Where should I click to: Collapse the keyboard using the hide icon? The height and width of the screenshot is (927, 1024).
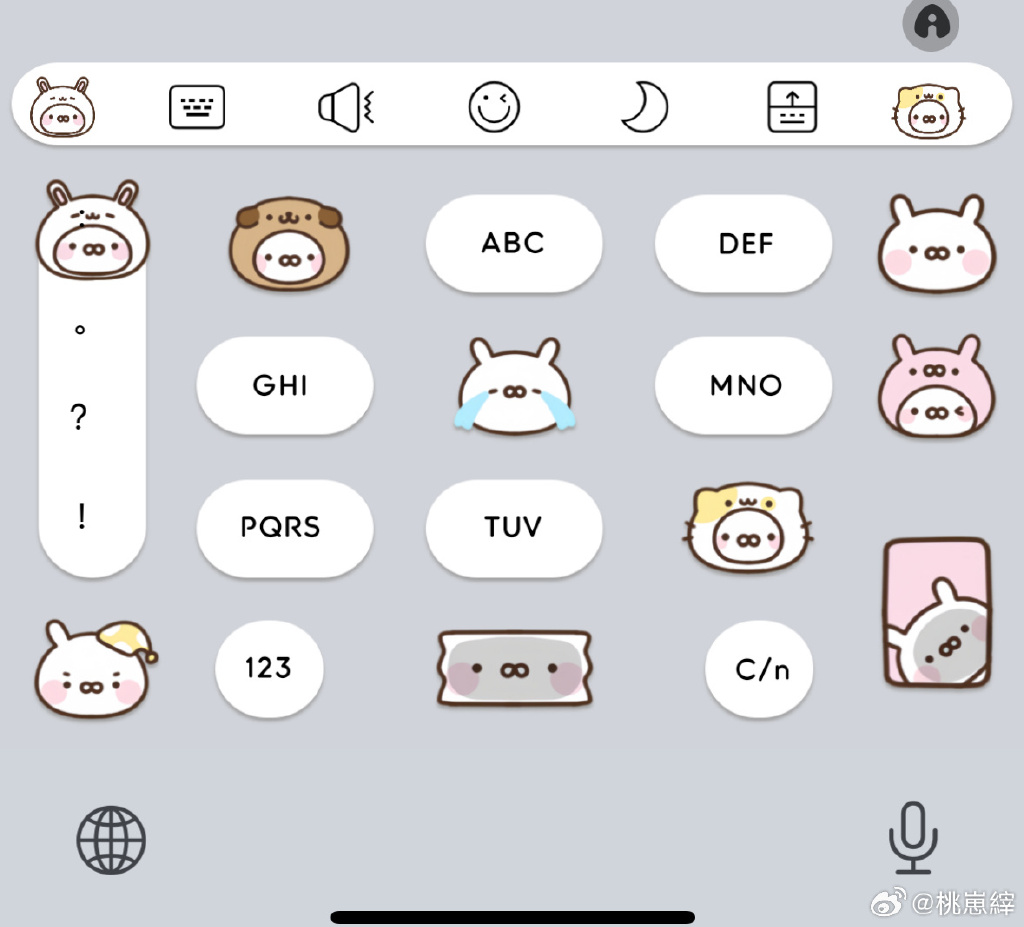[792, 107]
